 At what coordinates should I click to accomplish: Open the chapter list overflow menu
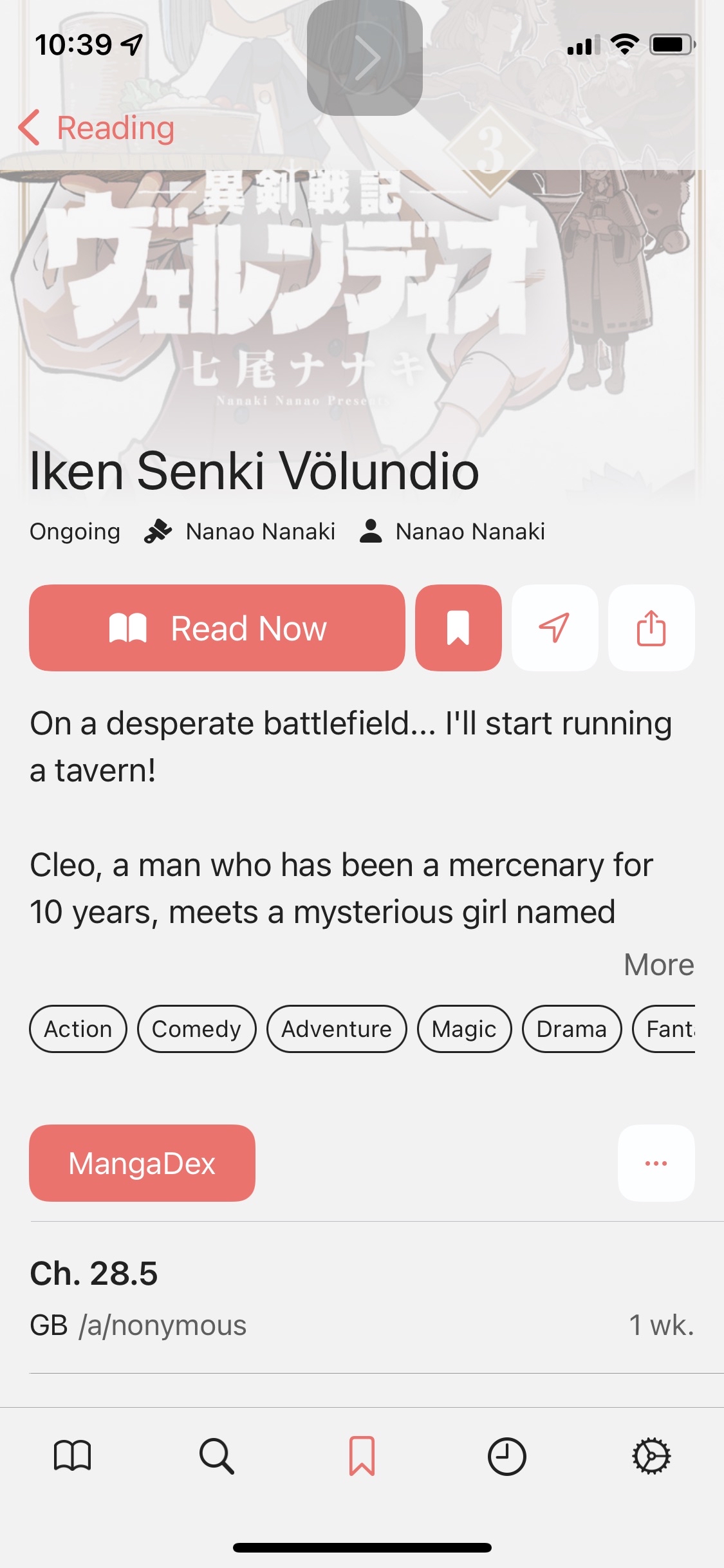[x=656, y=1163]
